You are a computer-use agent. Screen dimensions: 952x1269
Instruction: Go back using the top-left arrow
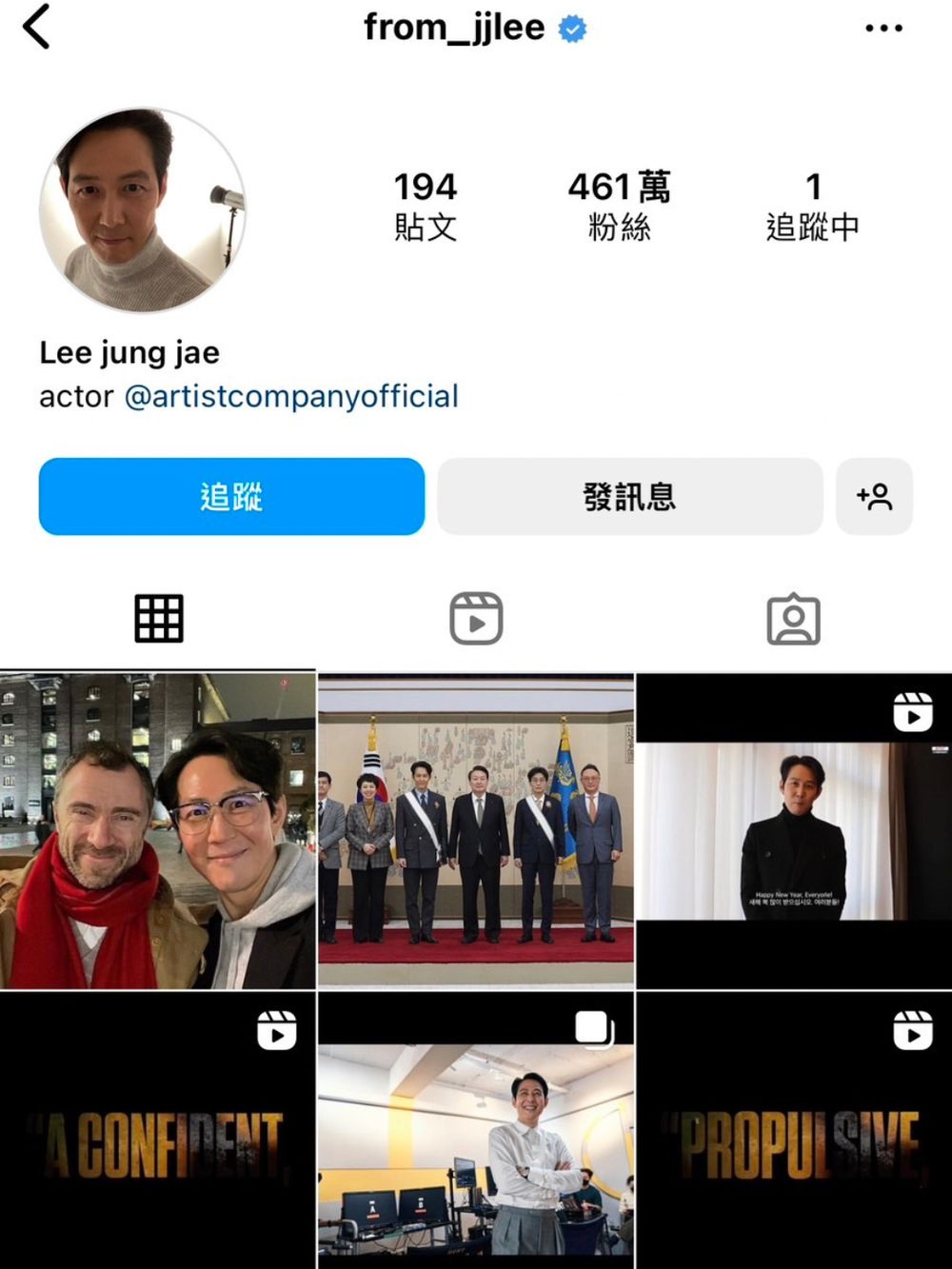[36, 27]
